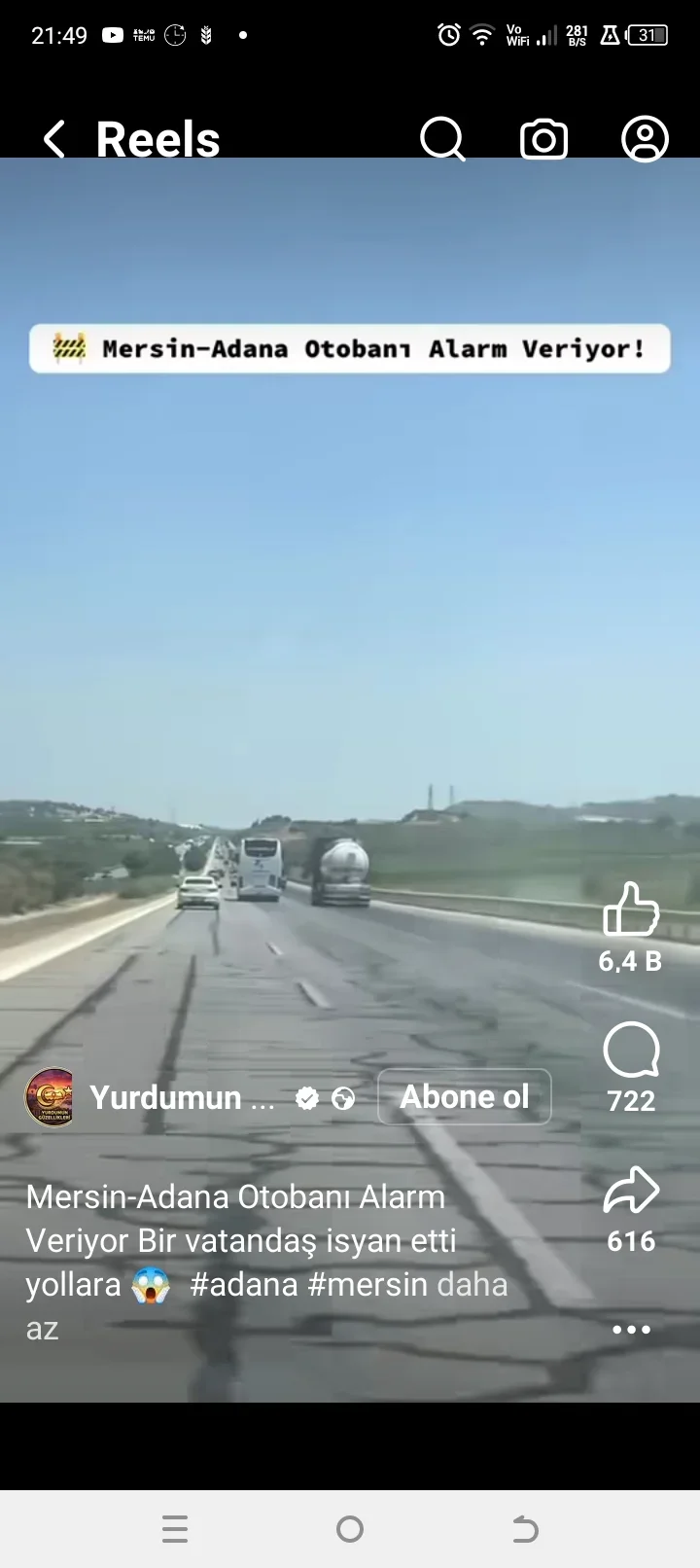Open the three-dot options menu
Screen dimensions: 700x1568
pos(631,1330)
